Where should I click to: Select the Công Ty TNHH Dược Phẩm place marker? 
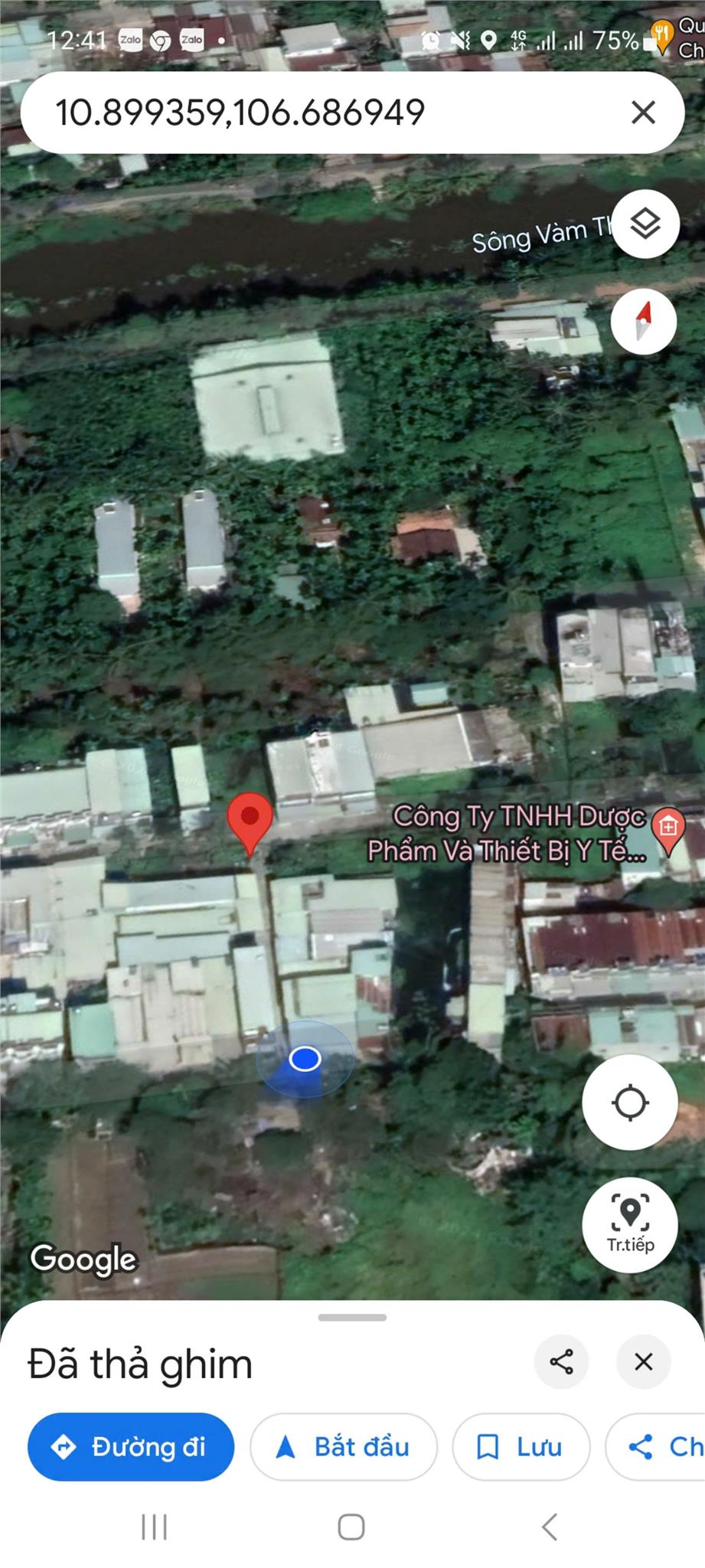pos(668,828)
